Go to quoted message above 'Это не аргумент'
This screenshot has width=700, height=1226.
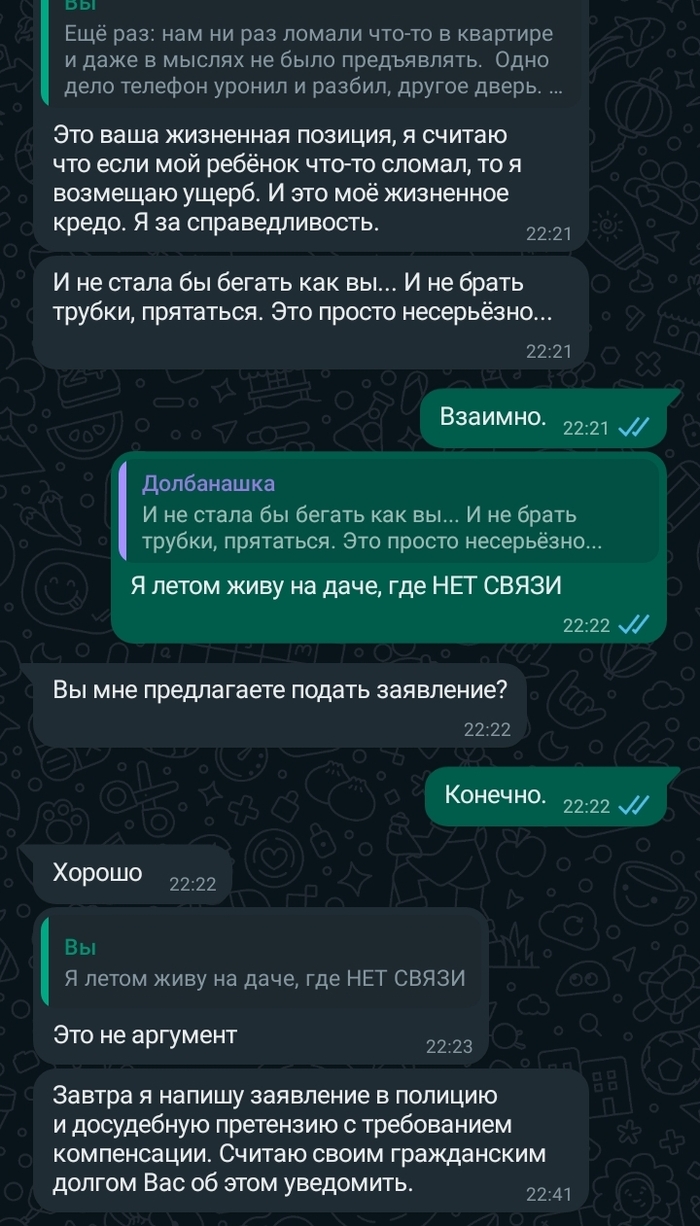(x=265, y=962)
